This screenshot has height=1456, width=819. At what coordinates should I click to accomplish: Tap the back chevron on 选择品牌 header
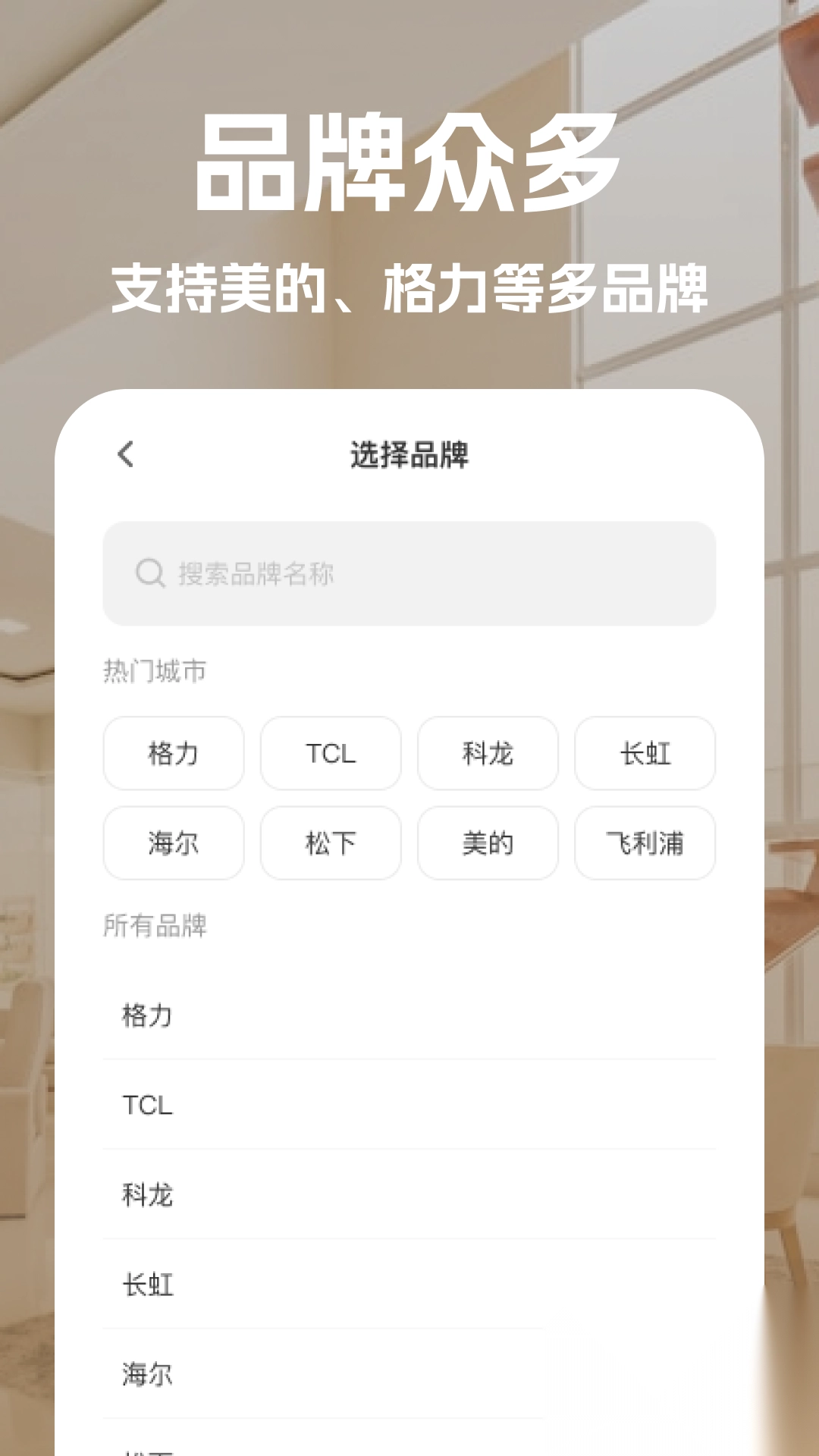pos(126,453)
